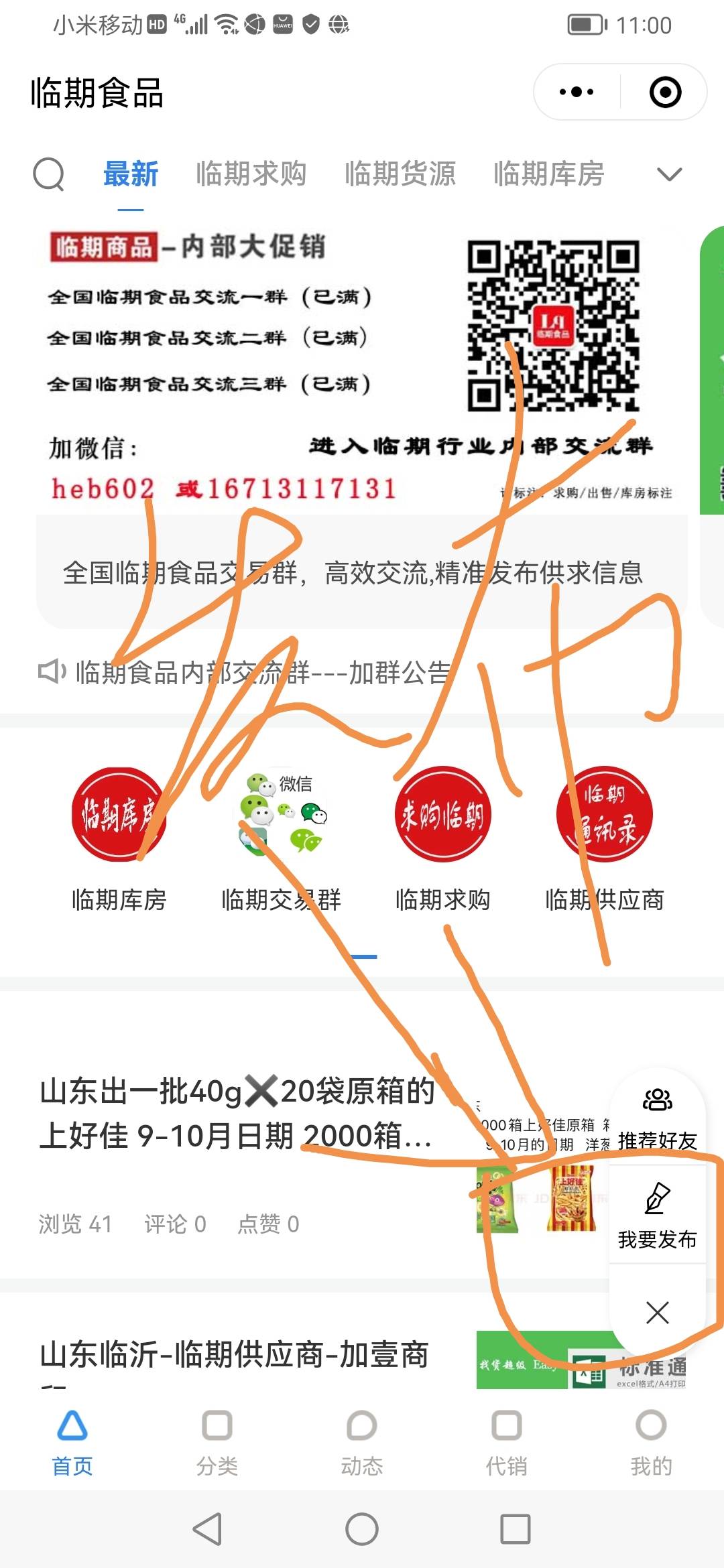The height and width of the screenshot is (1568, 724).
Task: Switch to the 临期求购 top tab
Action: (x=251, y=174)
